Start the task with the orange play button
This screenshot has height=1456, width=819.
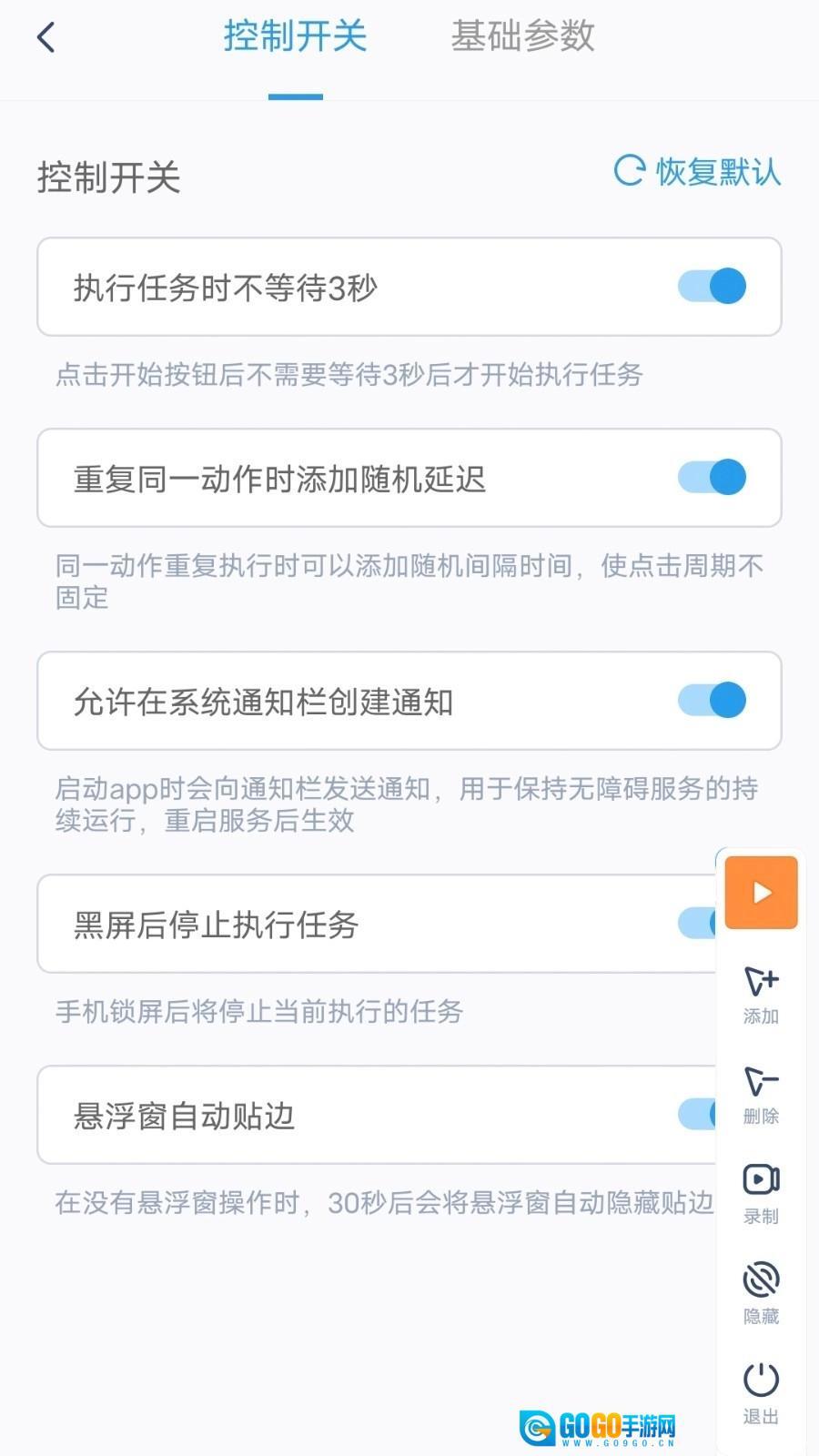click(762, 893)
